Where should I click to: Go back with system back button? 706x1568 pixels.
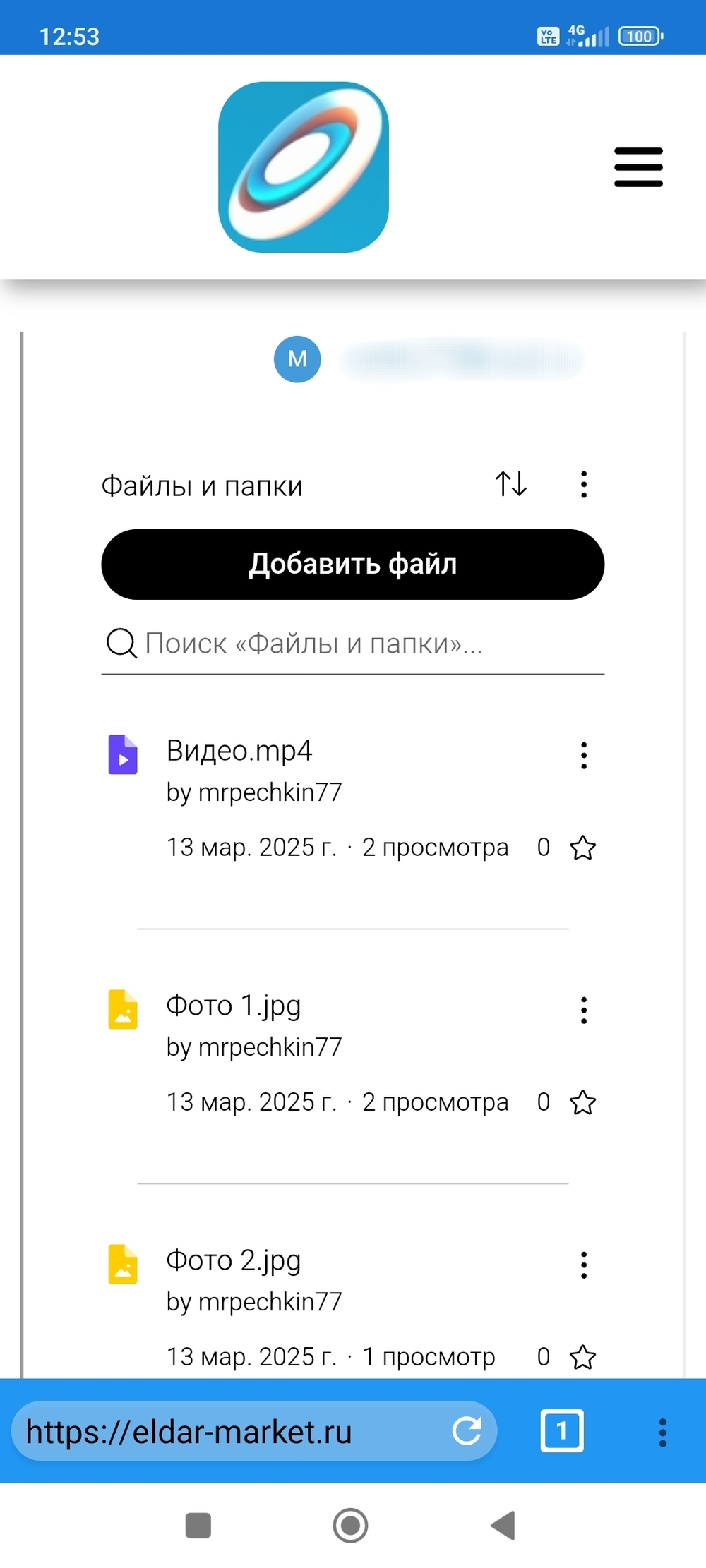[503, 1526]
